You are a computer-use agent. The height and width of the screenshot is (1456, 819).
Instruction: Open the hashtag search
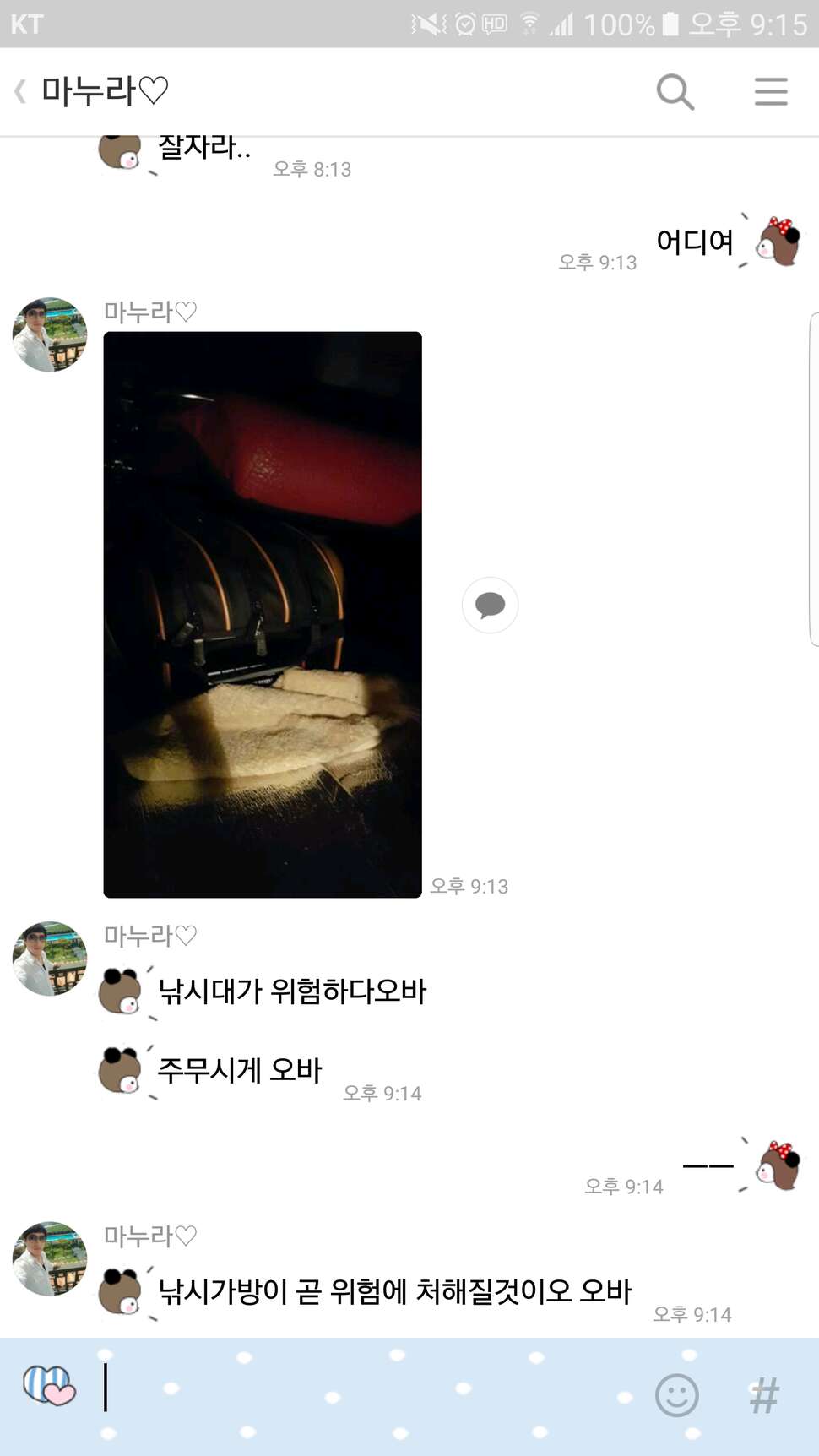click(765, 1395)
